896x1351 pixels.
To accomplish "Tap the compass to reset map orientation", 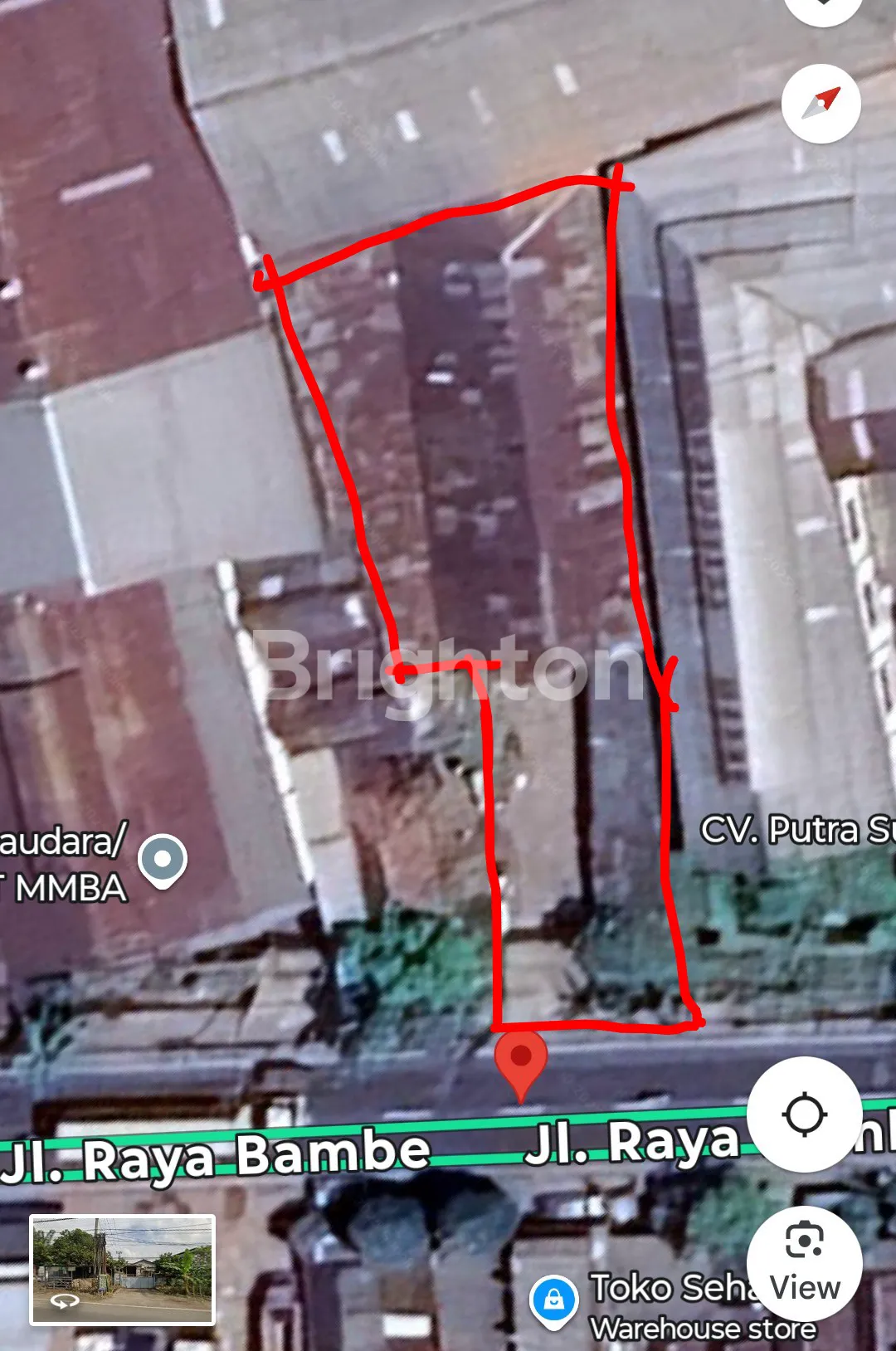I will tap(821, 104).
